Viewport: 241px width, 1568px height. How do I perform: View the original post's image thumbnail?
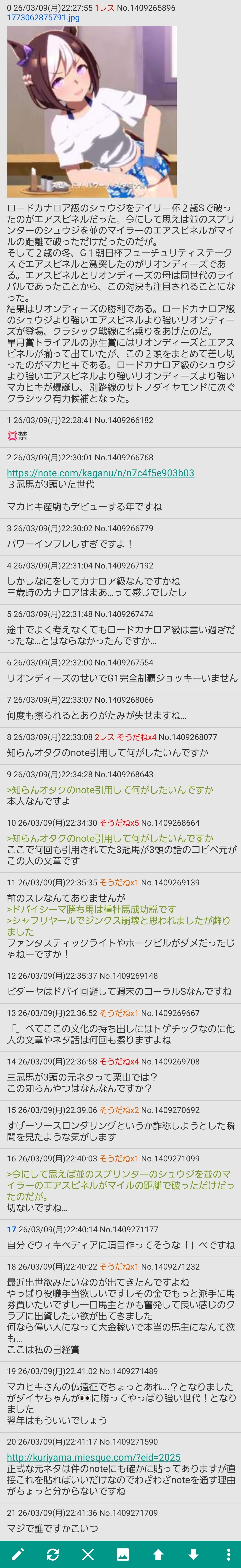92,111
